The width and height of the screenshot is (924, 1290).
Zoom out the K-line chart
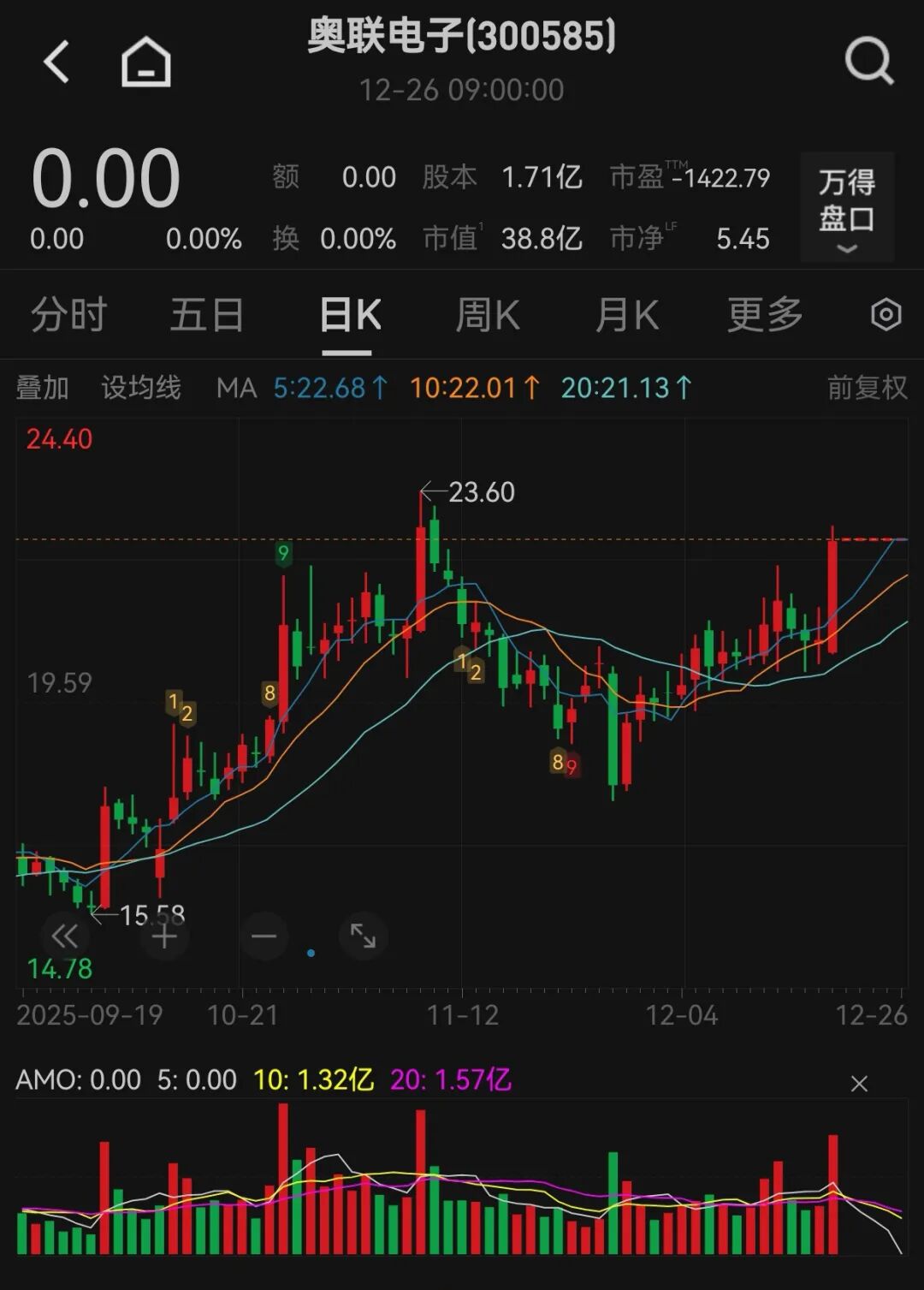coord(264,936)
